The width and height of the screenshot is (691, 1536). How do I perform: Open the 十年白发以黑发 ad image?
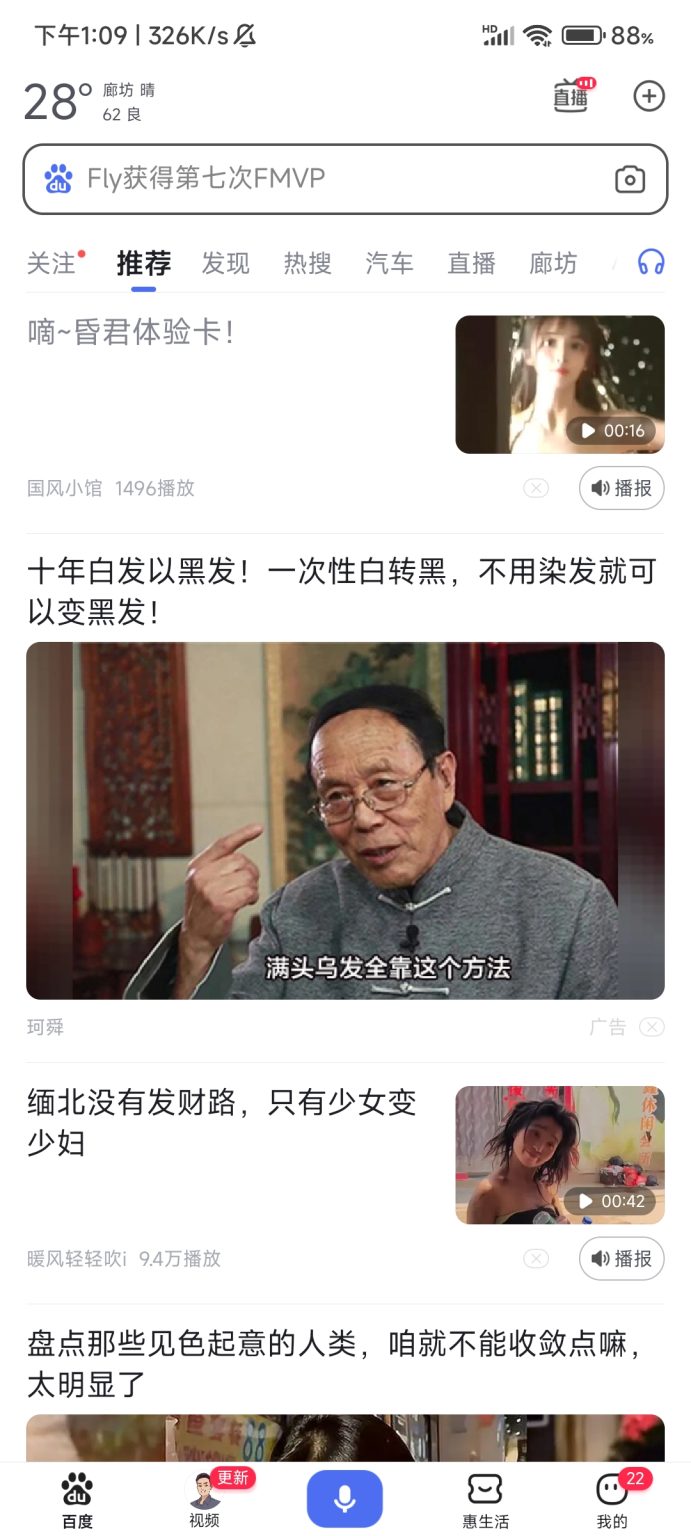(x=345, y=820)
